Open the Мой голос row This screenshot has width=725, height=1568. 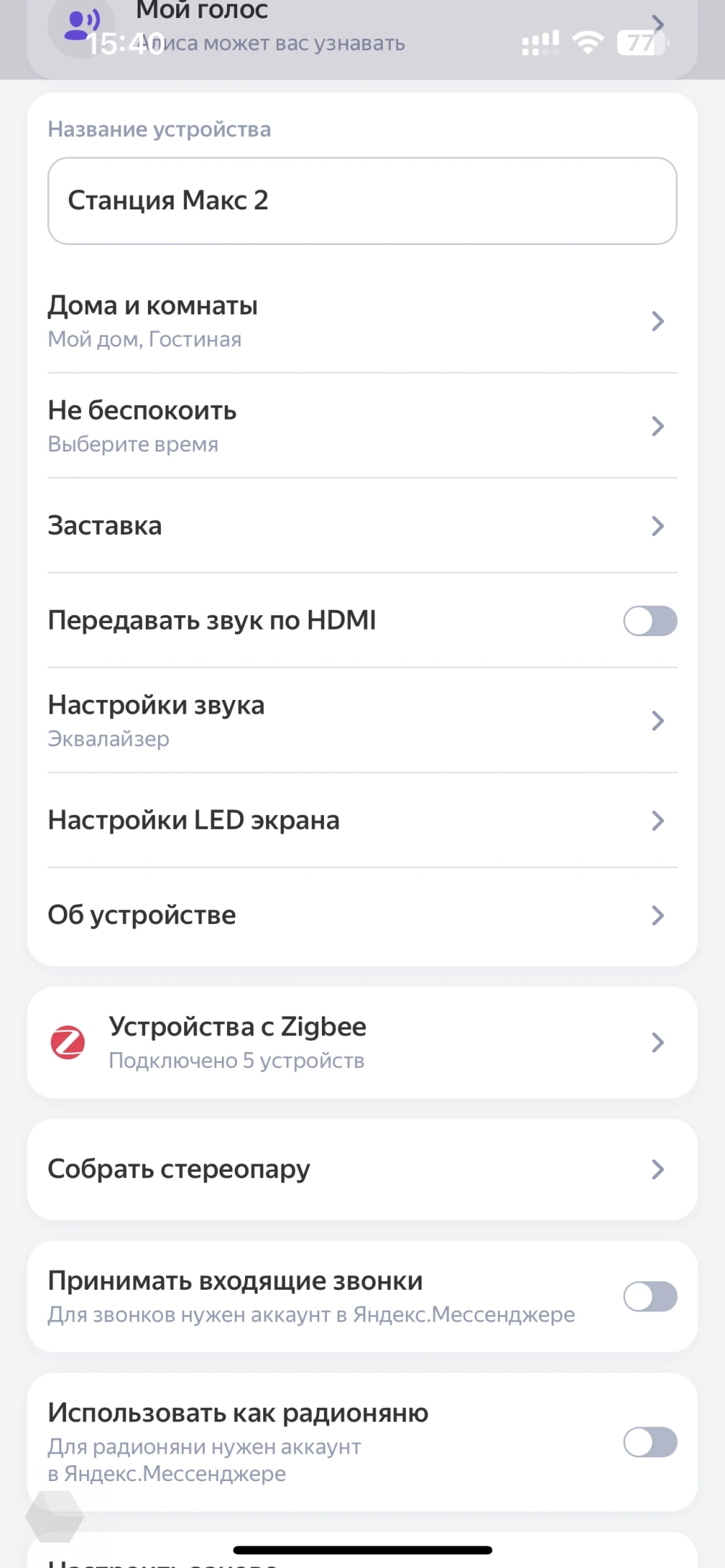[x=362, y=29]
